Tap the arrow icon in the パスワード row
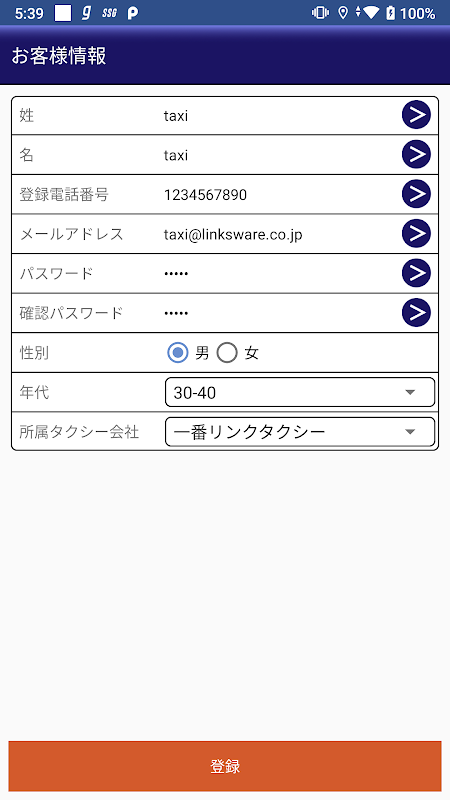Image resolution: width=450 pixels, height=800 pixels. [x=416, y=273]
